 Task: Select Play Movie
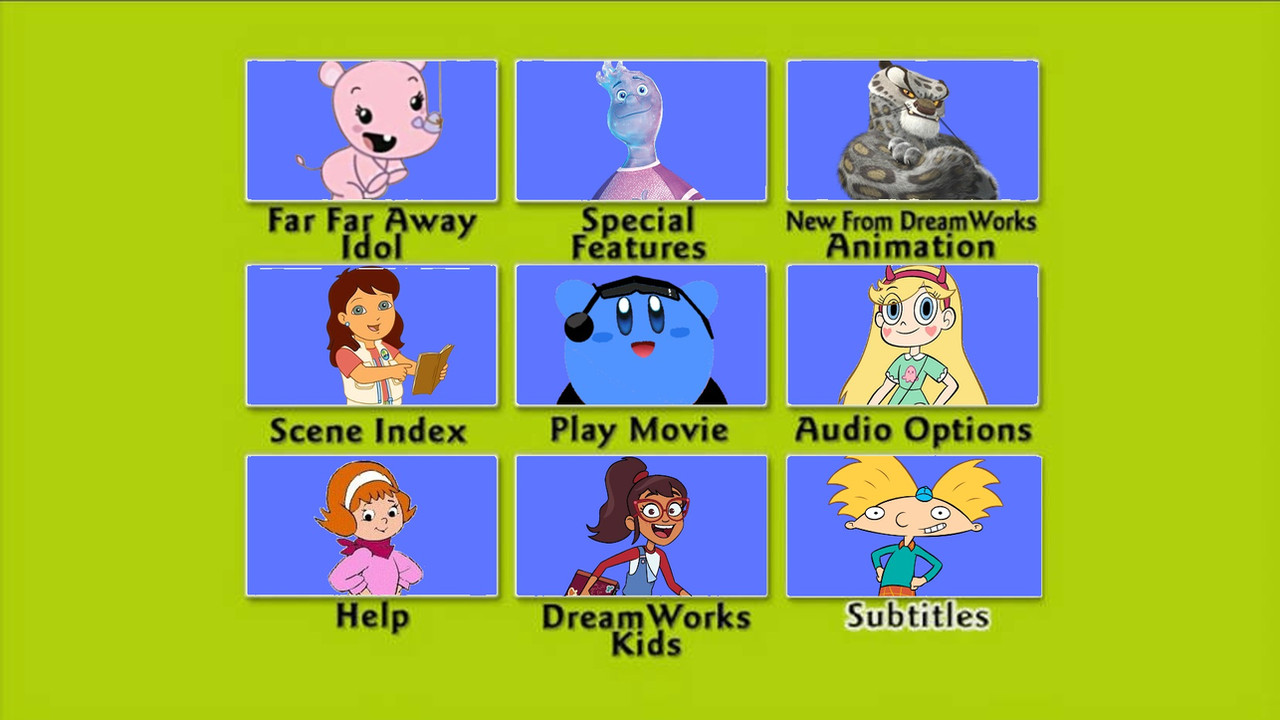tap(641, 335)
